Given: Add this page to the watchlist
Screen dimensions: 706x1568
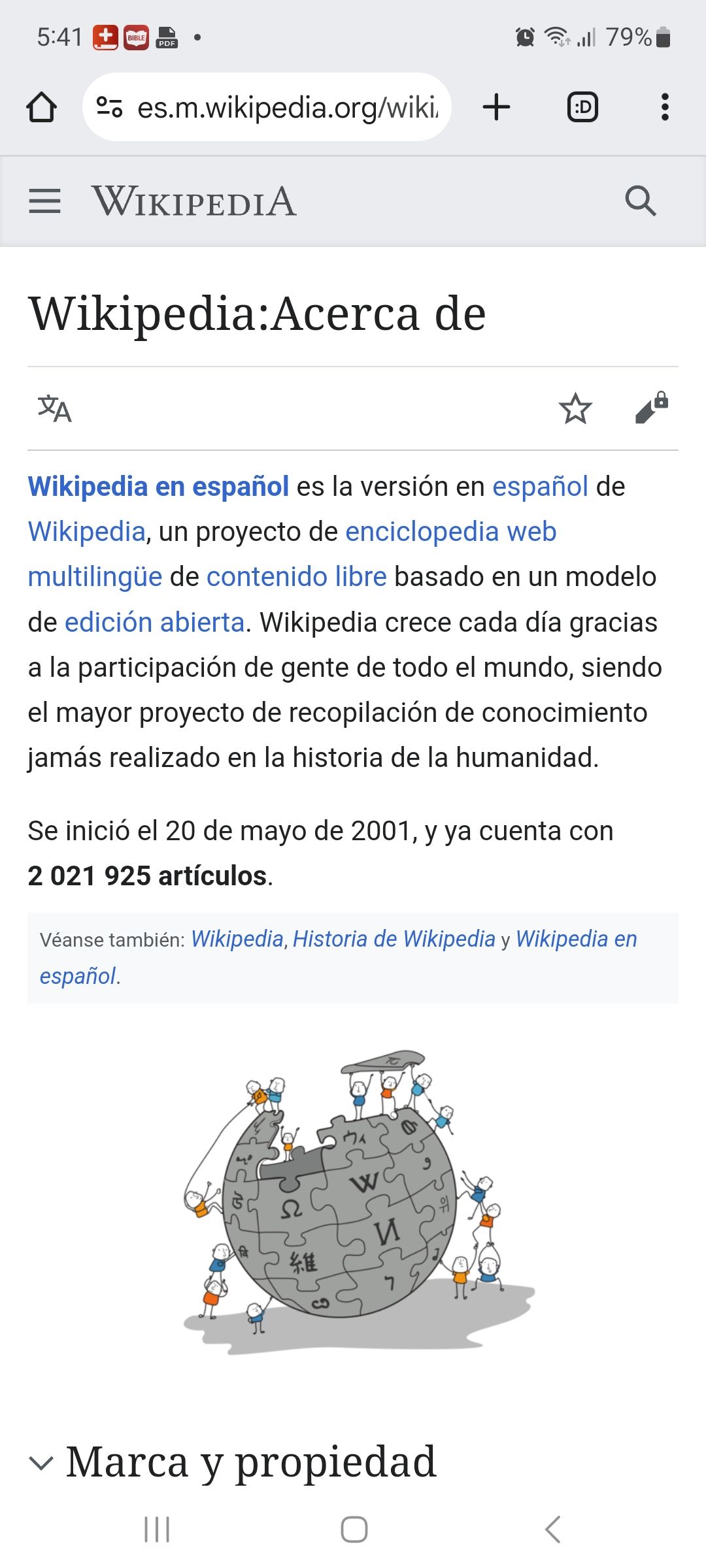Looking at the screenshot, I should point(575,409).
